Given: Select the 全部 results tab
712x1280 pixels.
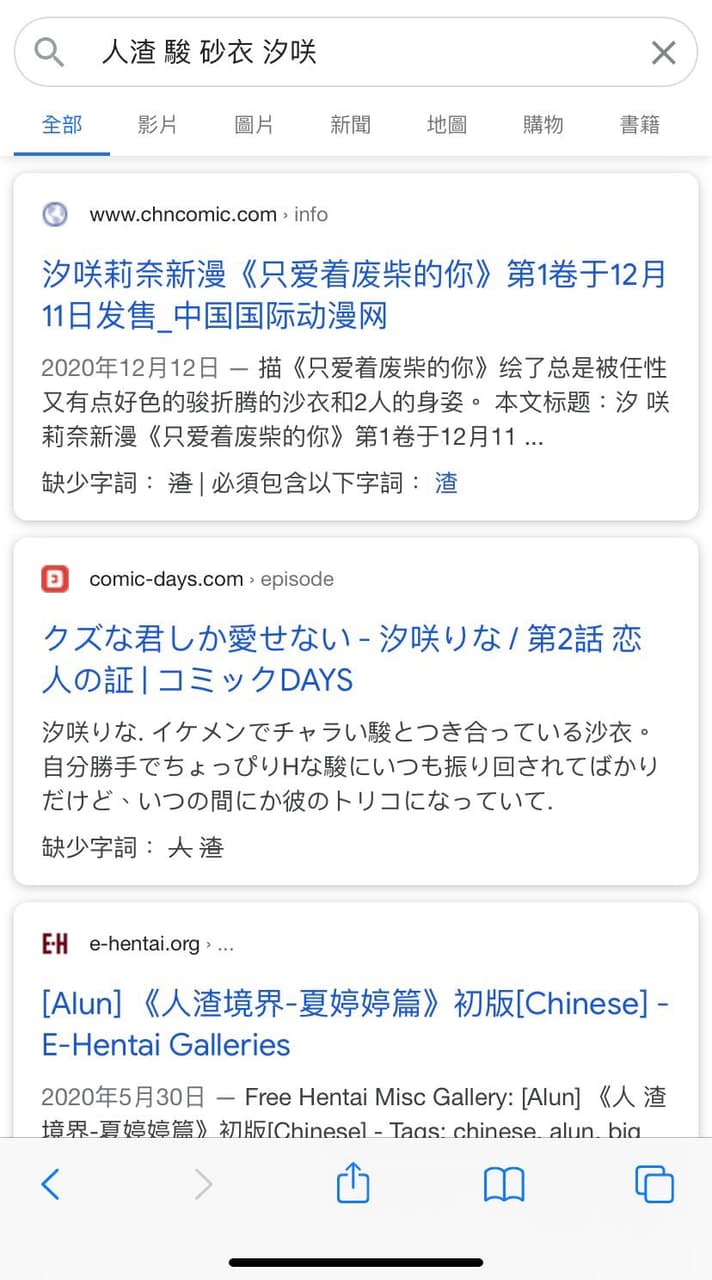Looking at the screenshot, I should (62, 125).
